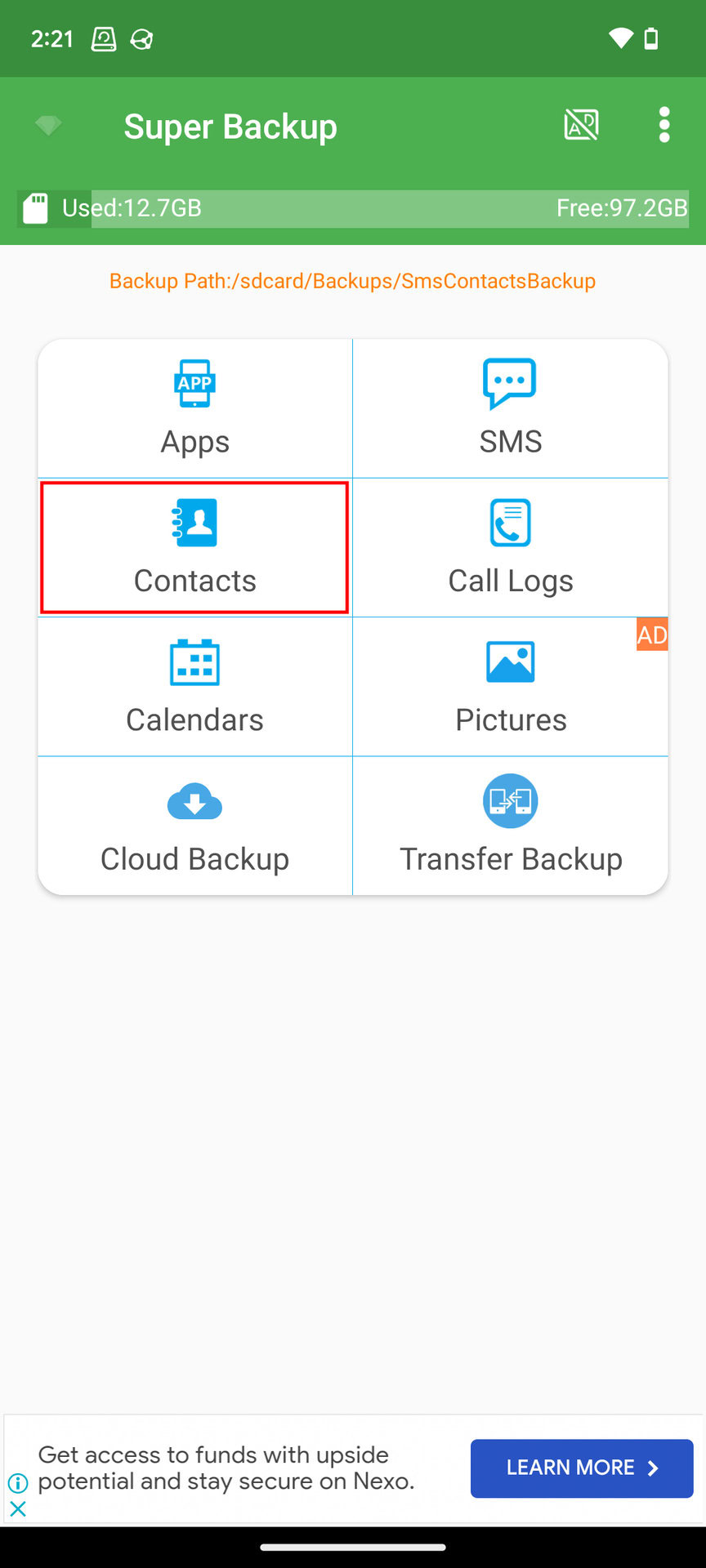Tap Learn More on the Nexo ad

pos(582,1468)
